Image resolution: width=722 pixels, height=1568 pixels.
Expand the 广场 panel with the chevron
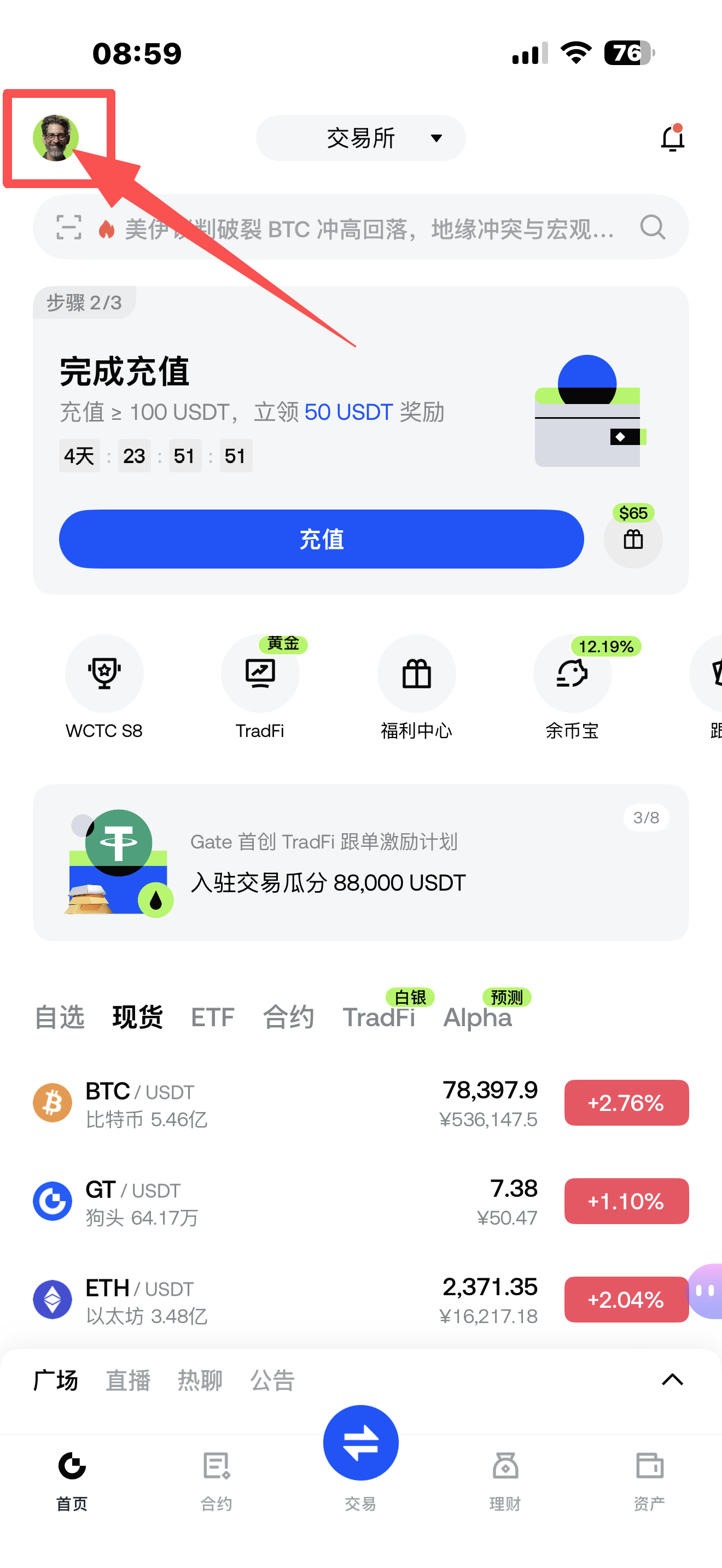[672, 1379]
